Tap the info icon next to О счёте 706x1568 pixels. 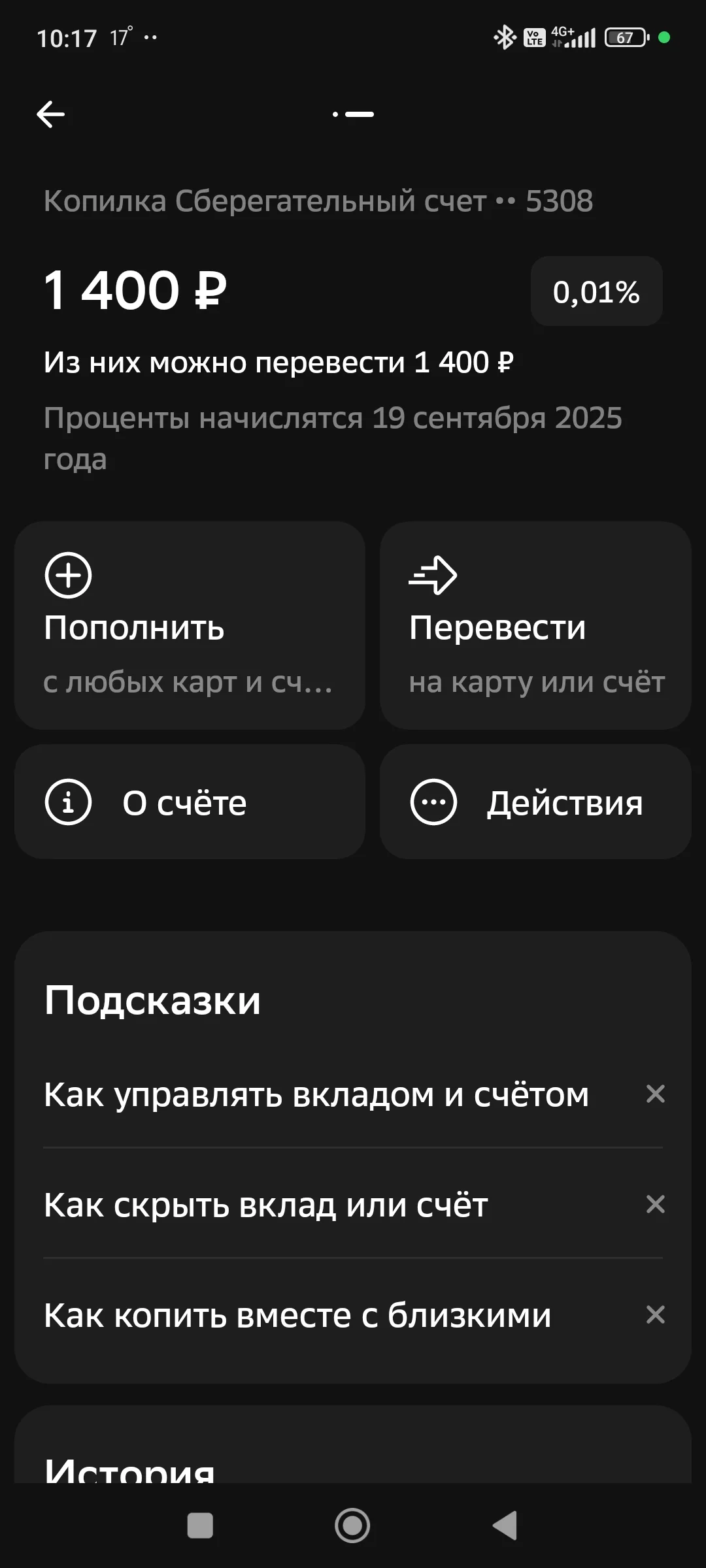tap(69, 802)
